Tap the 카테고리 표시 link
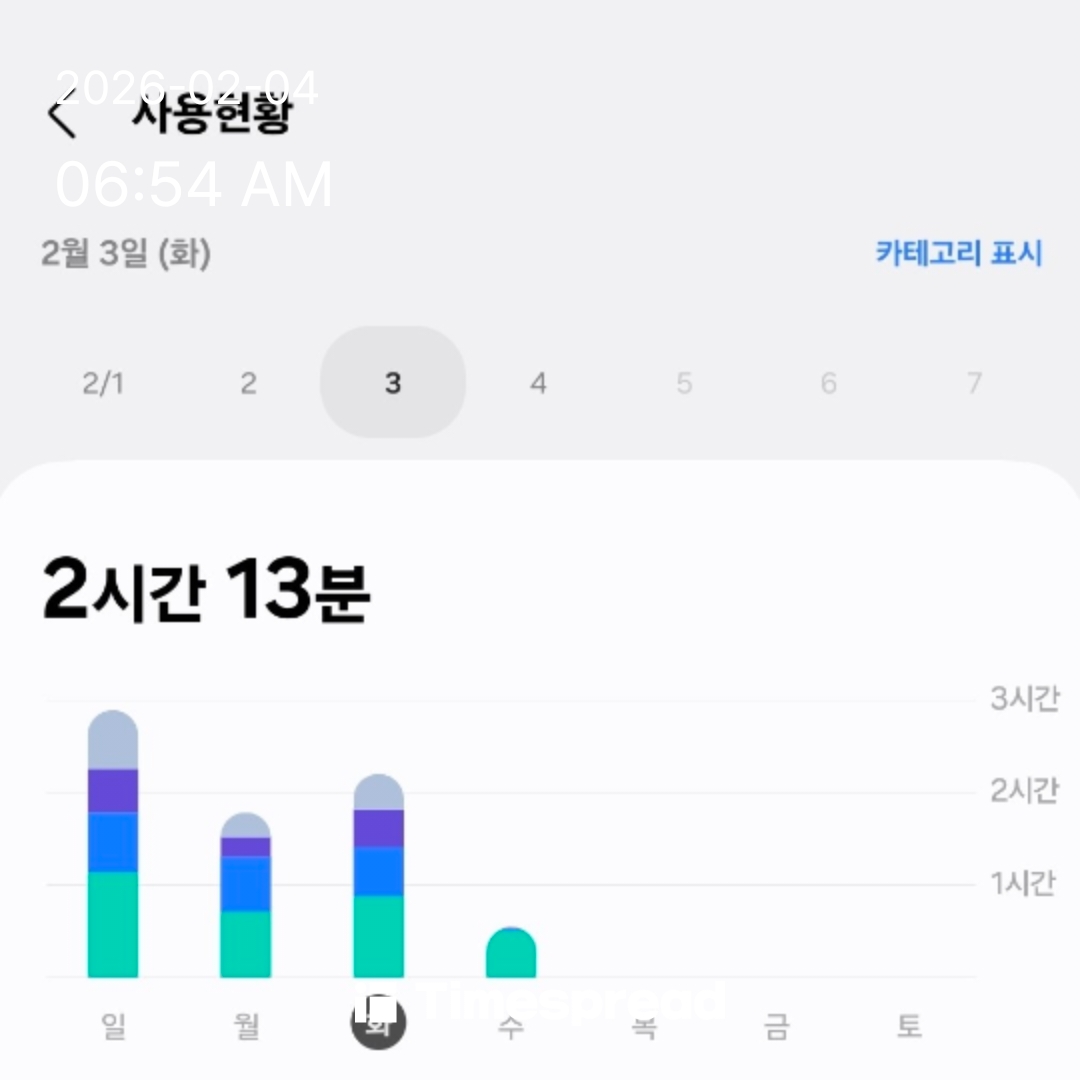This screenshot has width=1080, height=1080. (958, 253)
